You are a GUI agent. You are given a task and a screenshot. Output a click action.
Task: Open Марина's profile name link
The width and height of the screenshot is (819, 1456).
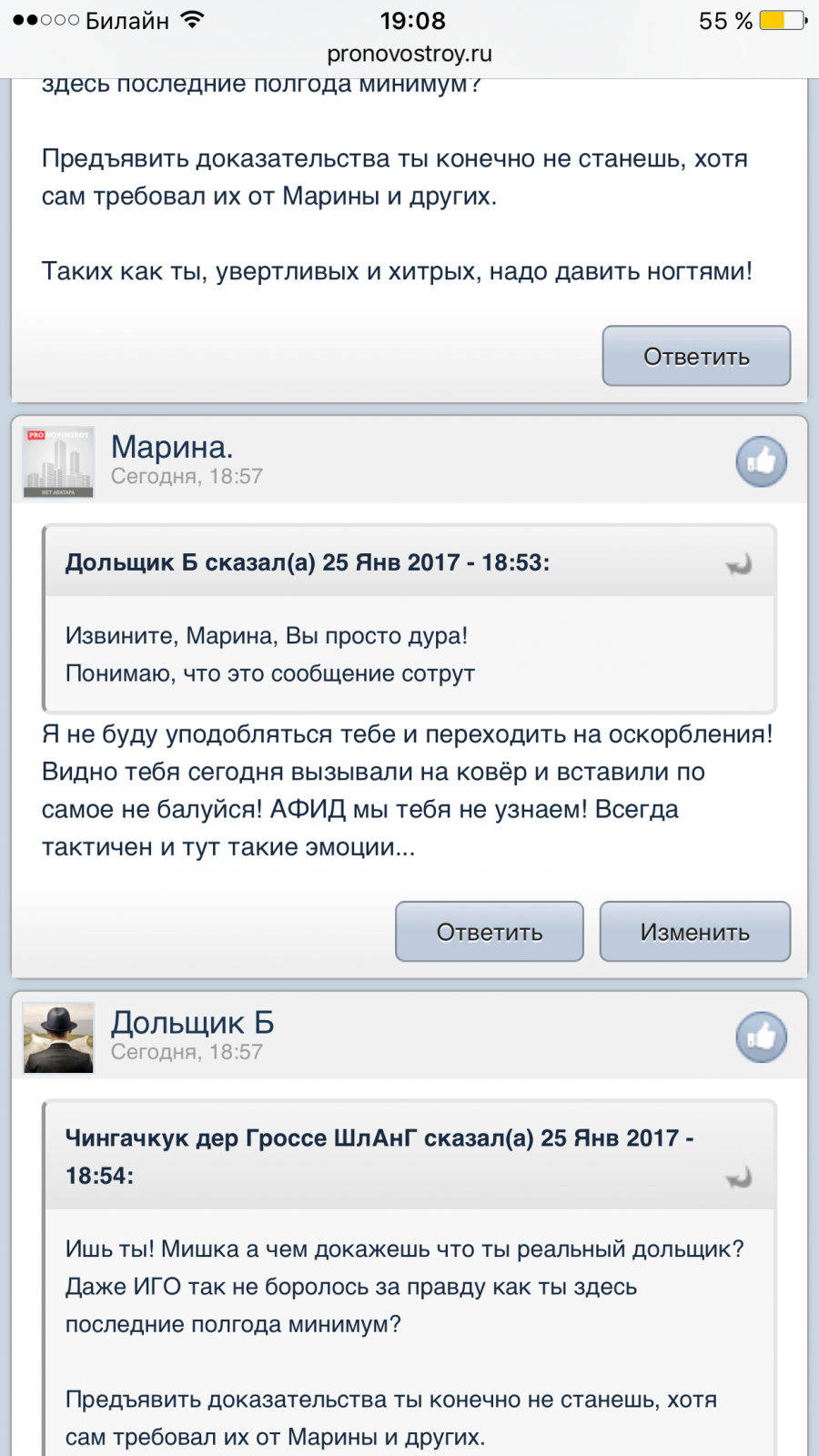[x=172, y=447]
